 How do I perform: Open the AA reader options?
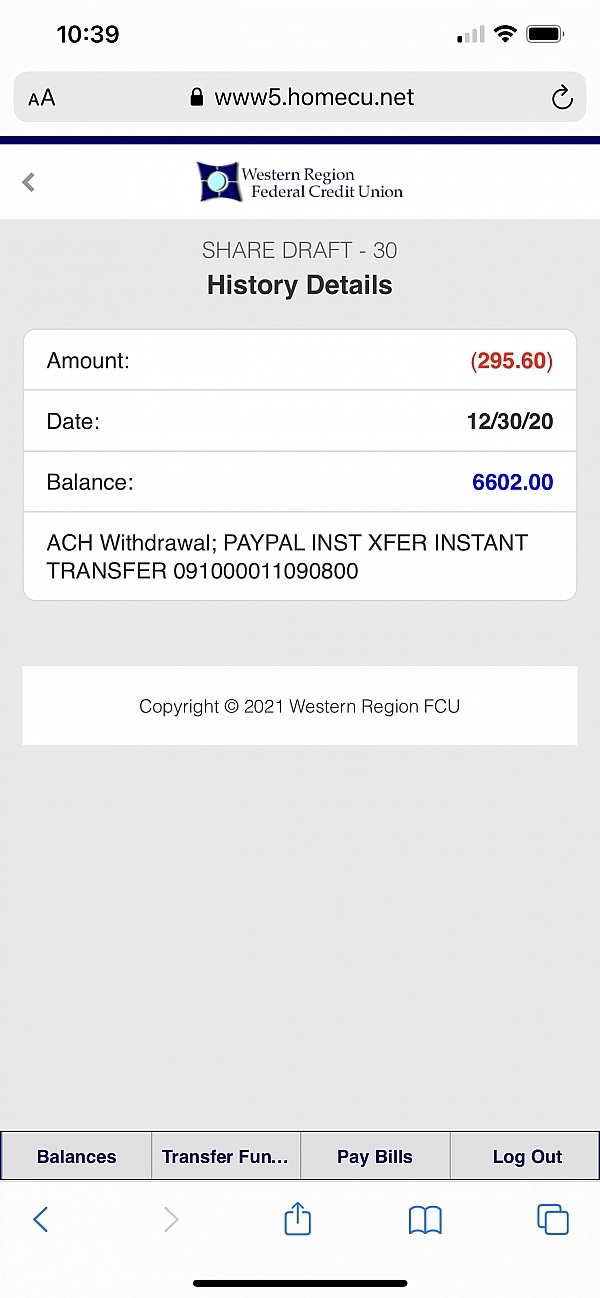(42, 98)
